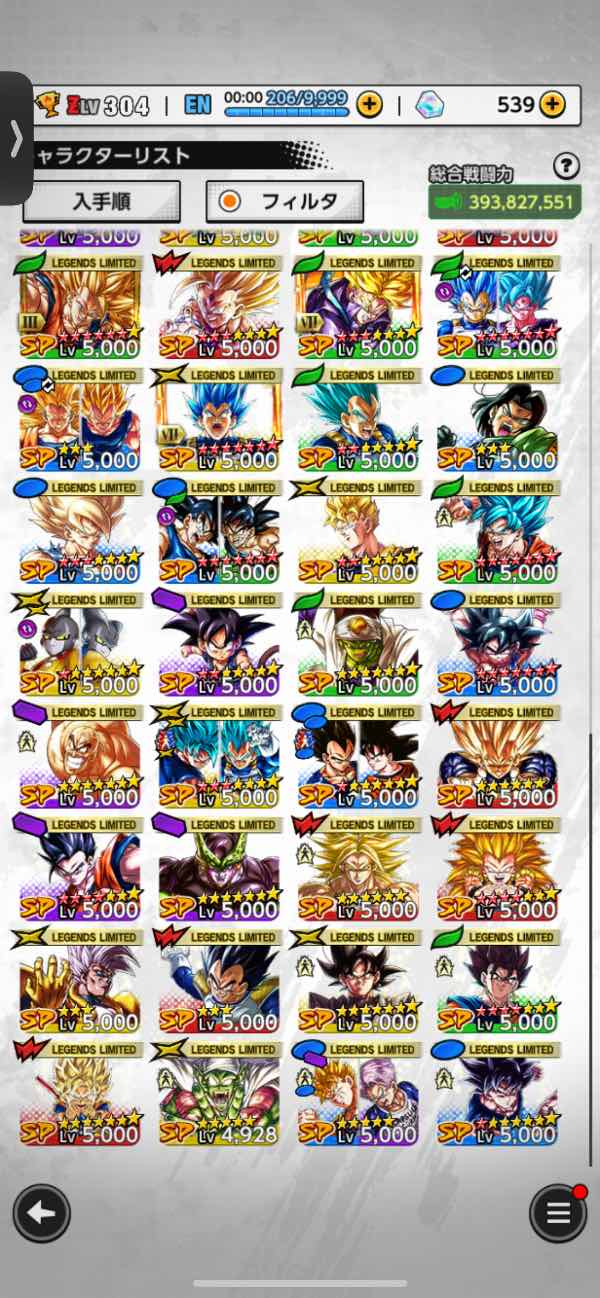
Task: Go back with the arrow button
Action: click(41, 1214)
